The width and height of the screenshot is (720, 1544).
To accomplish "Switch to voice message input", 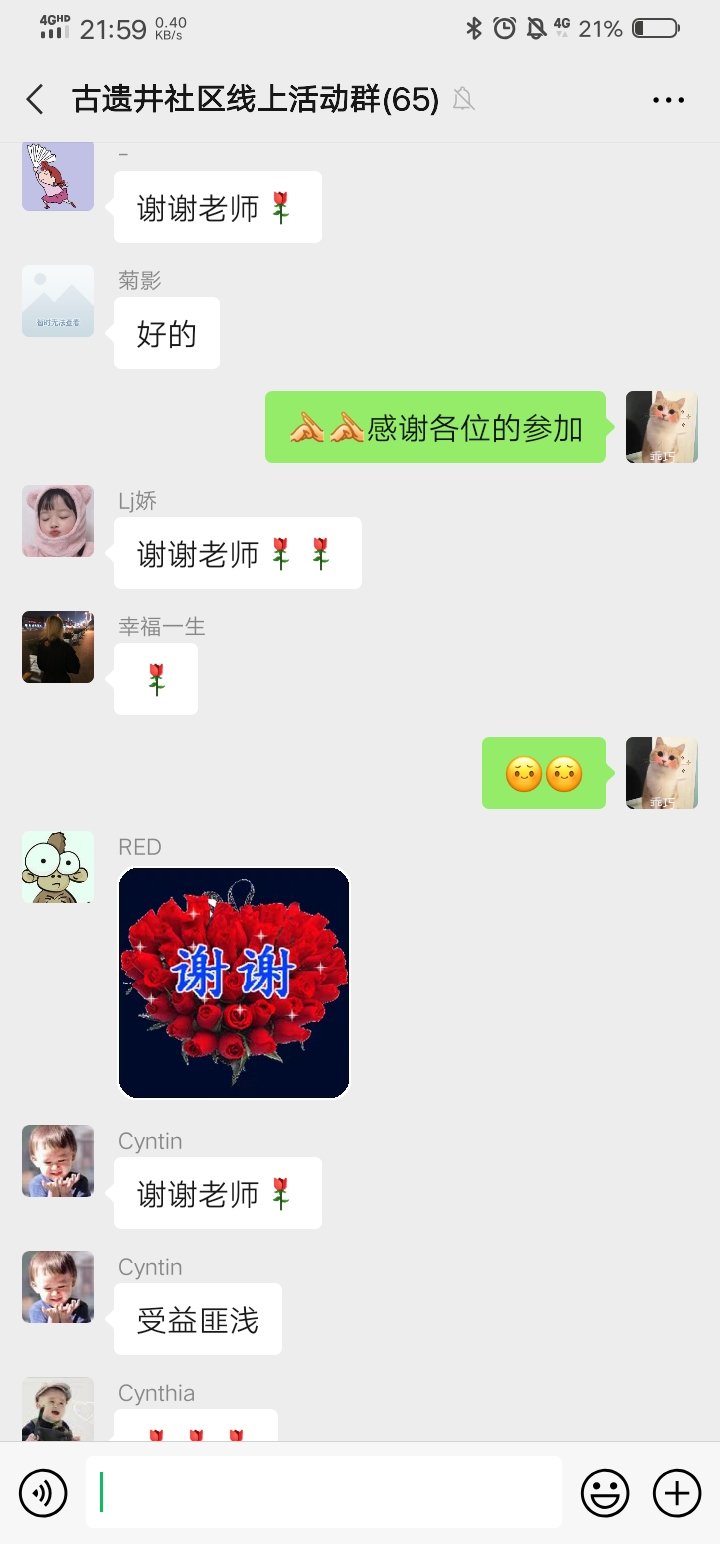I will tap(43, 1493).
